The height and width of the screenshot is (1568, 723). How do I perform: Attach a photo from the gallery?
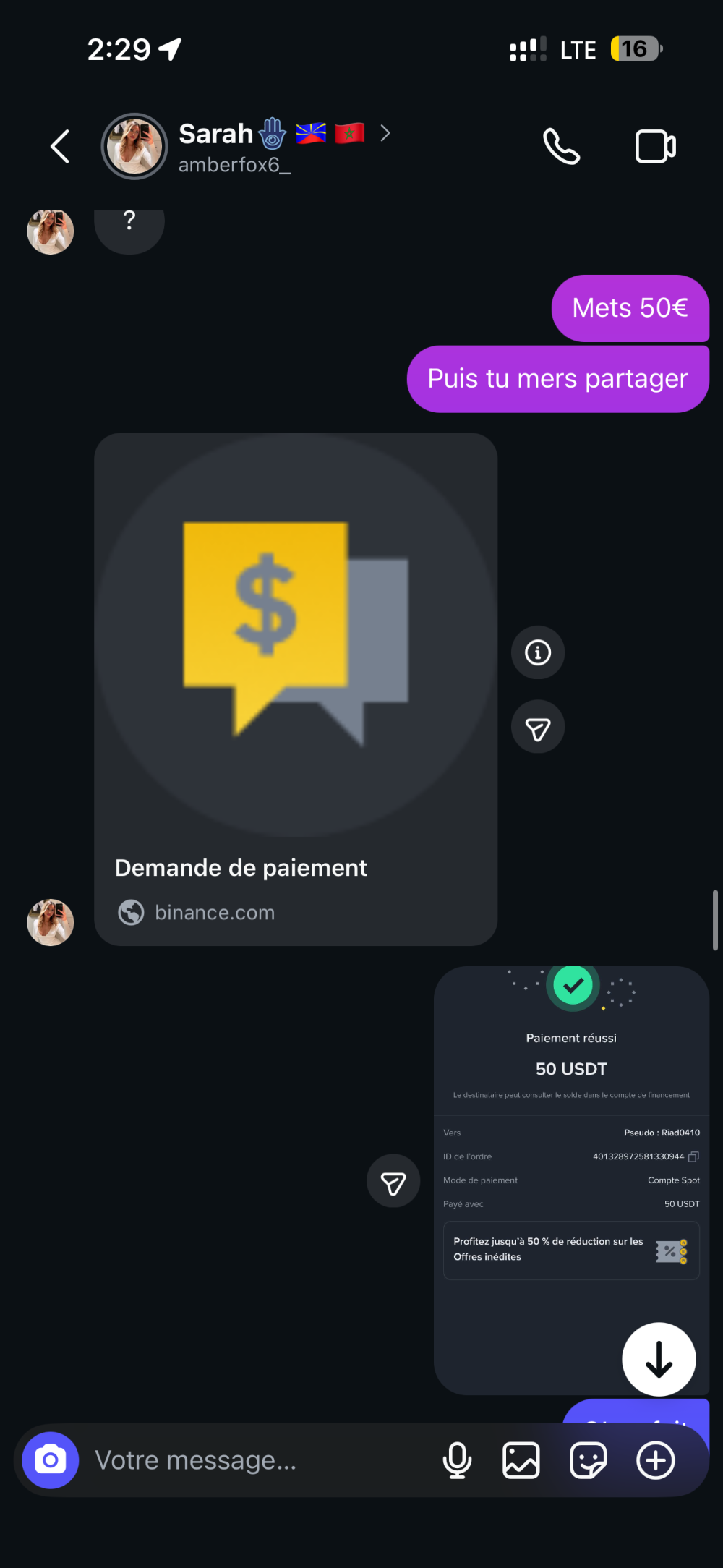521,1460
